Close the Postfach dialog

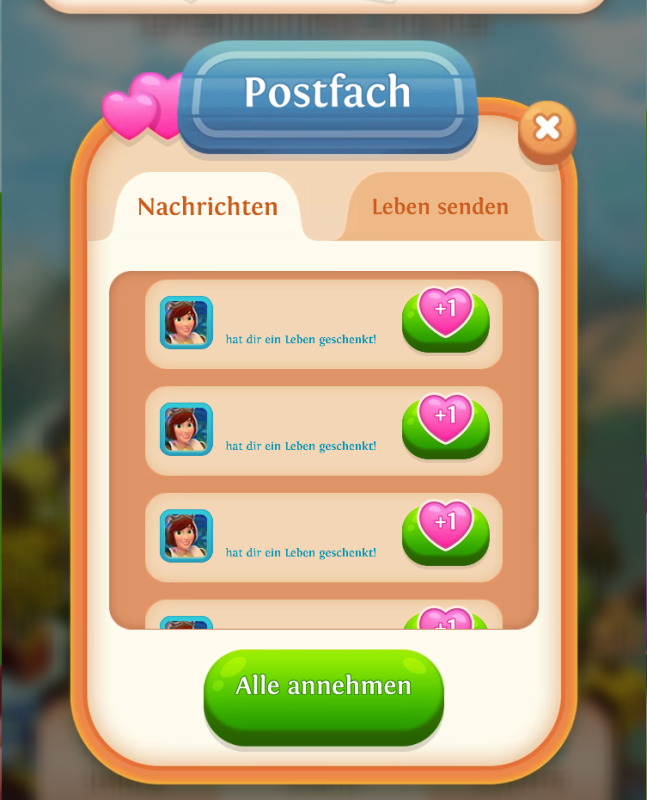tap(547, 128)
